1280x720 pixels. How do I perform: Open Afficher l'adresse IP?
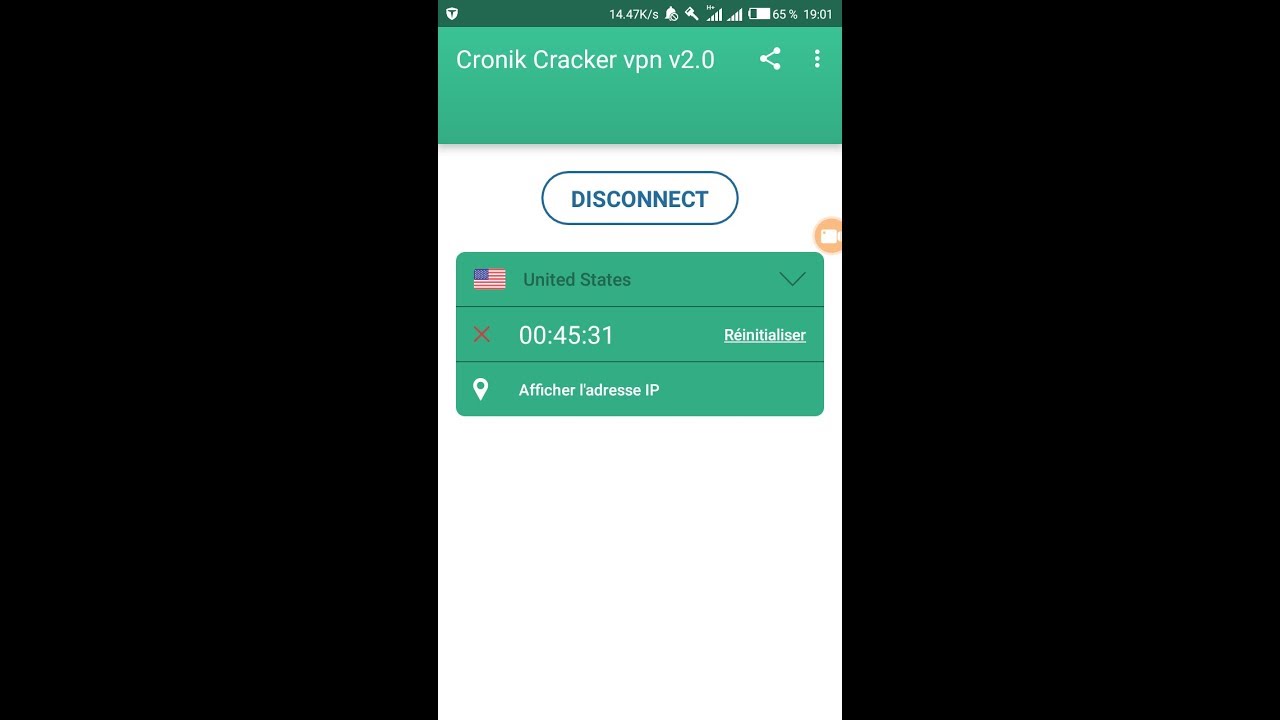pyautogui.click(x=640, y=389)
